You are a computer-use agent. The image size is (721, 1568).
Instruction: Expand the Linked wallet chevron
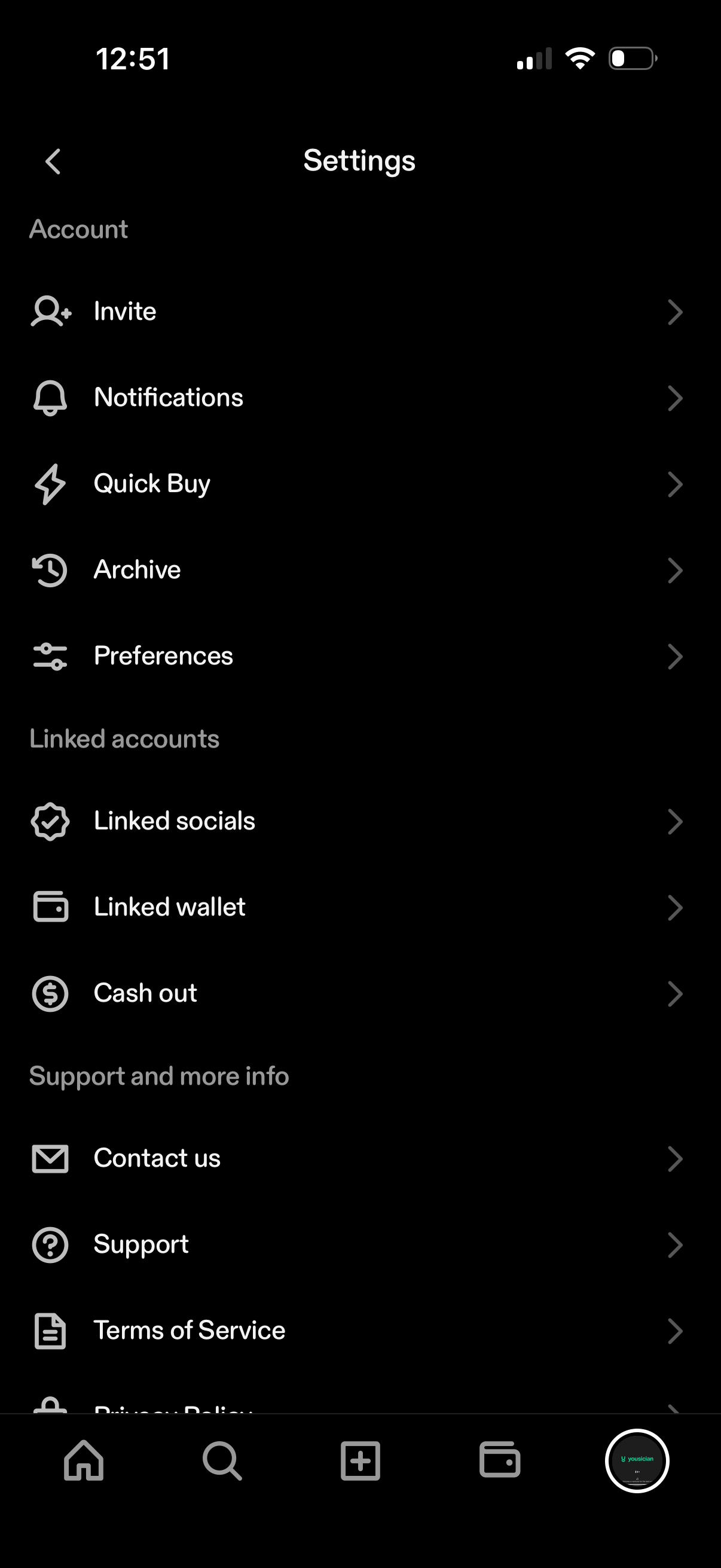[x=677, y=908]
